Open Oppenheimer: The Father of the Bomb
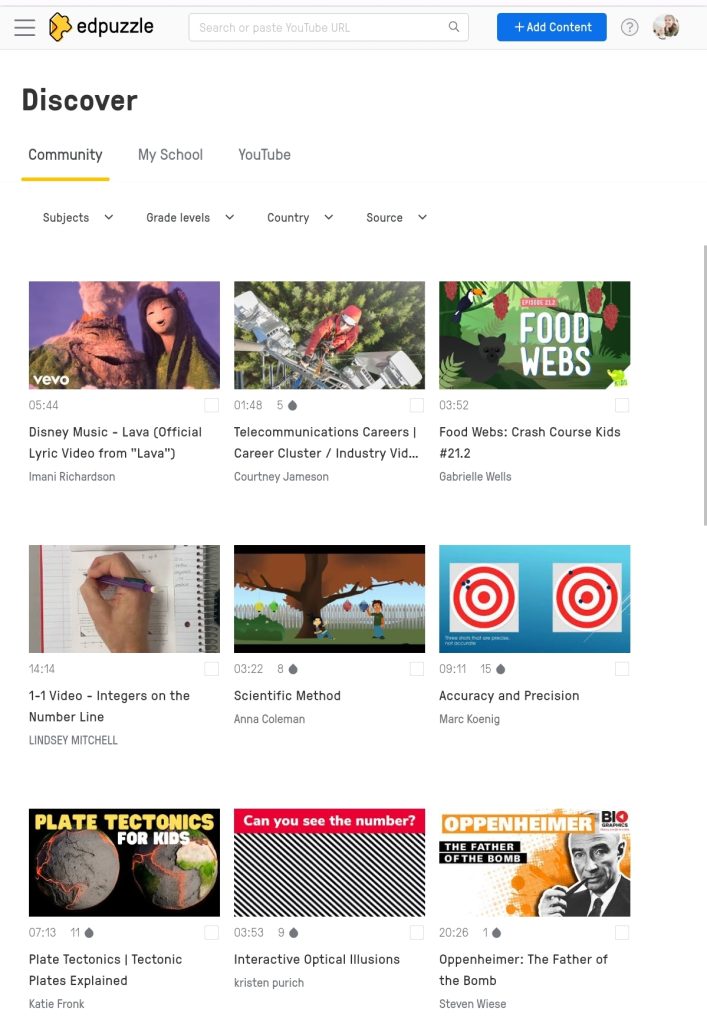Viewport: 707px width, 1024px height. coord(534,862)
